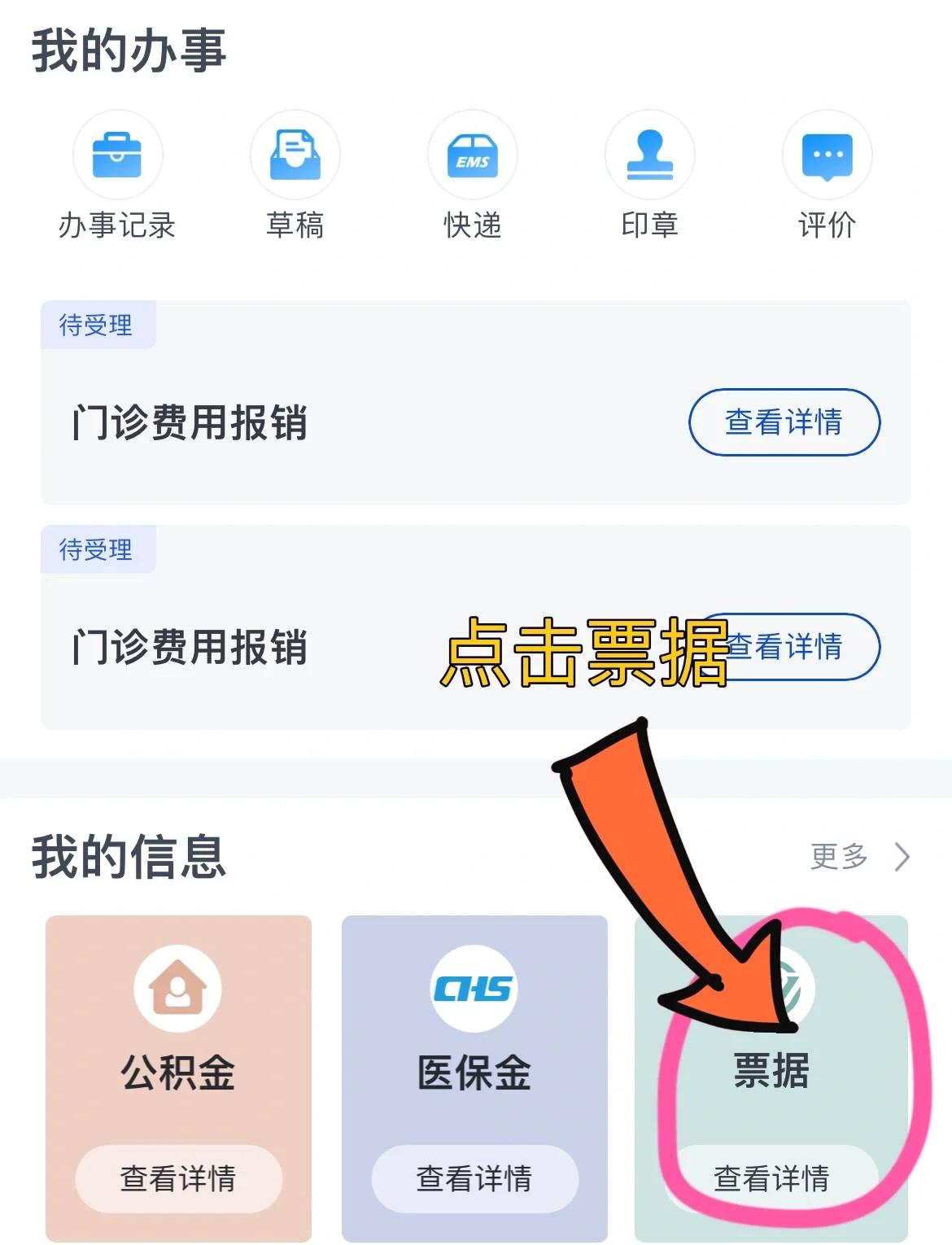View details of the second 门诊费用报销 item
This screenshot has width=952, height=1245.
tap(784, 647)
